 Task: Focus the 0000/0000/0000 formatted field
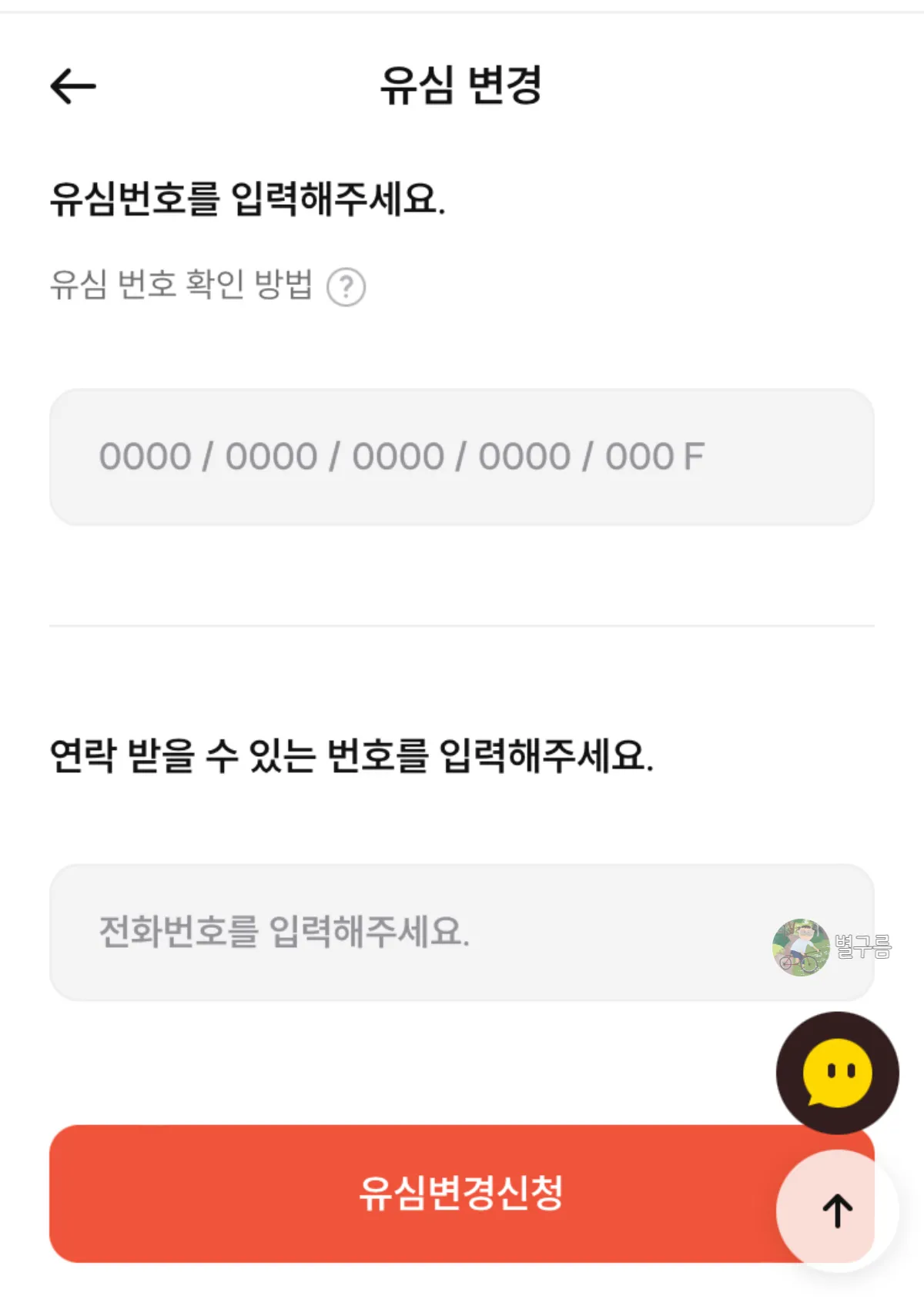[462, 456]
